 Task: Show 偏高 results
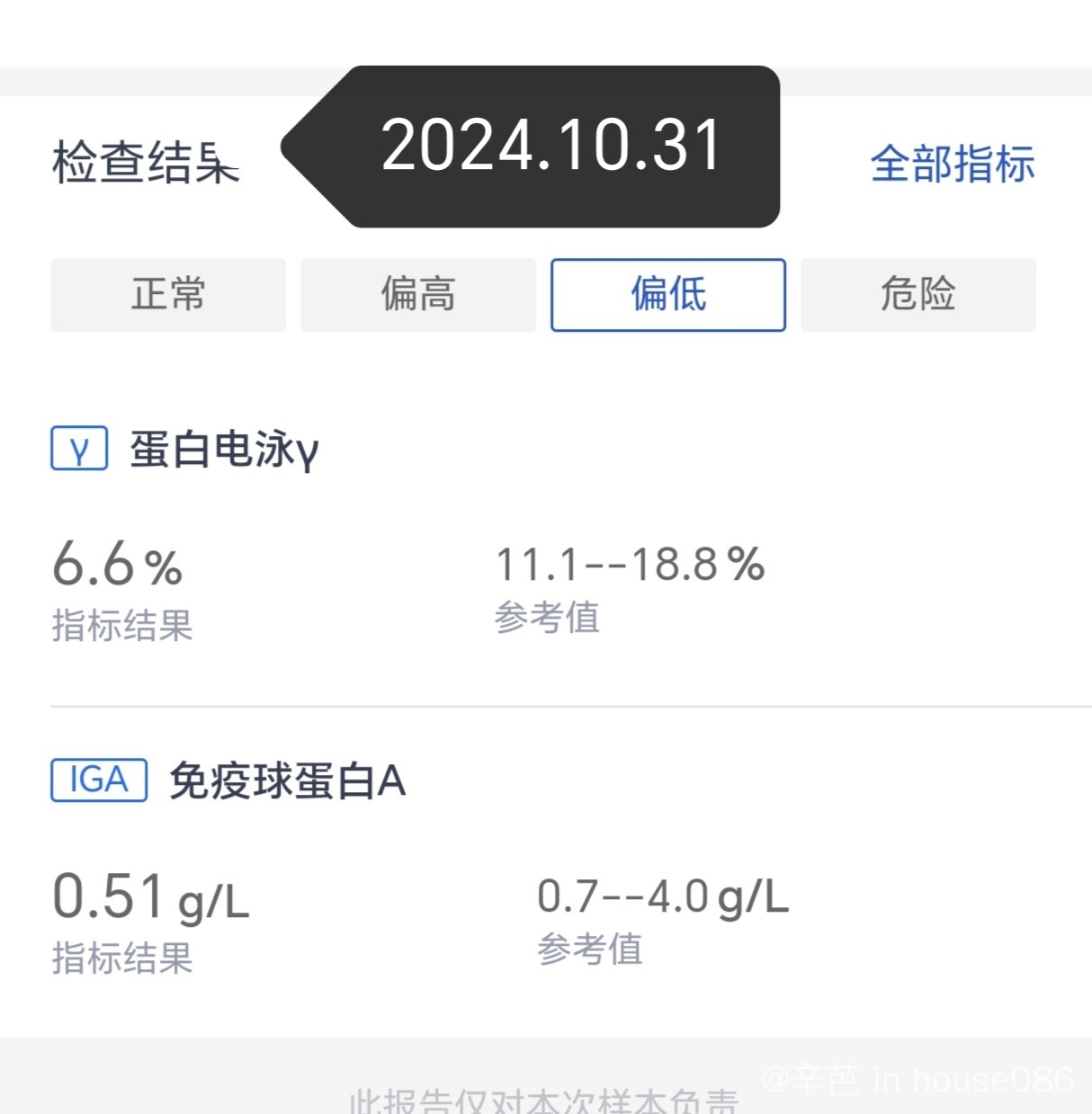418,295
